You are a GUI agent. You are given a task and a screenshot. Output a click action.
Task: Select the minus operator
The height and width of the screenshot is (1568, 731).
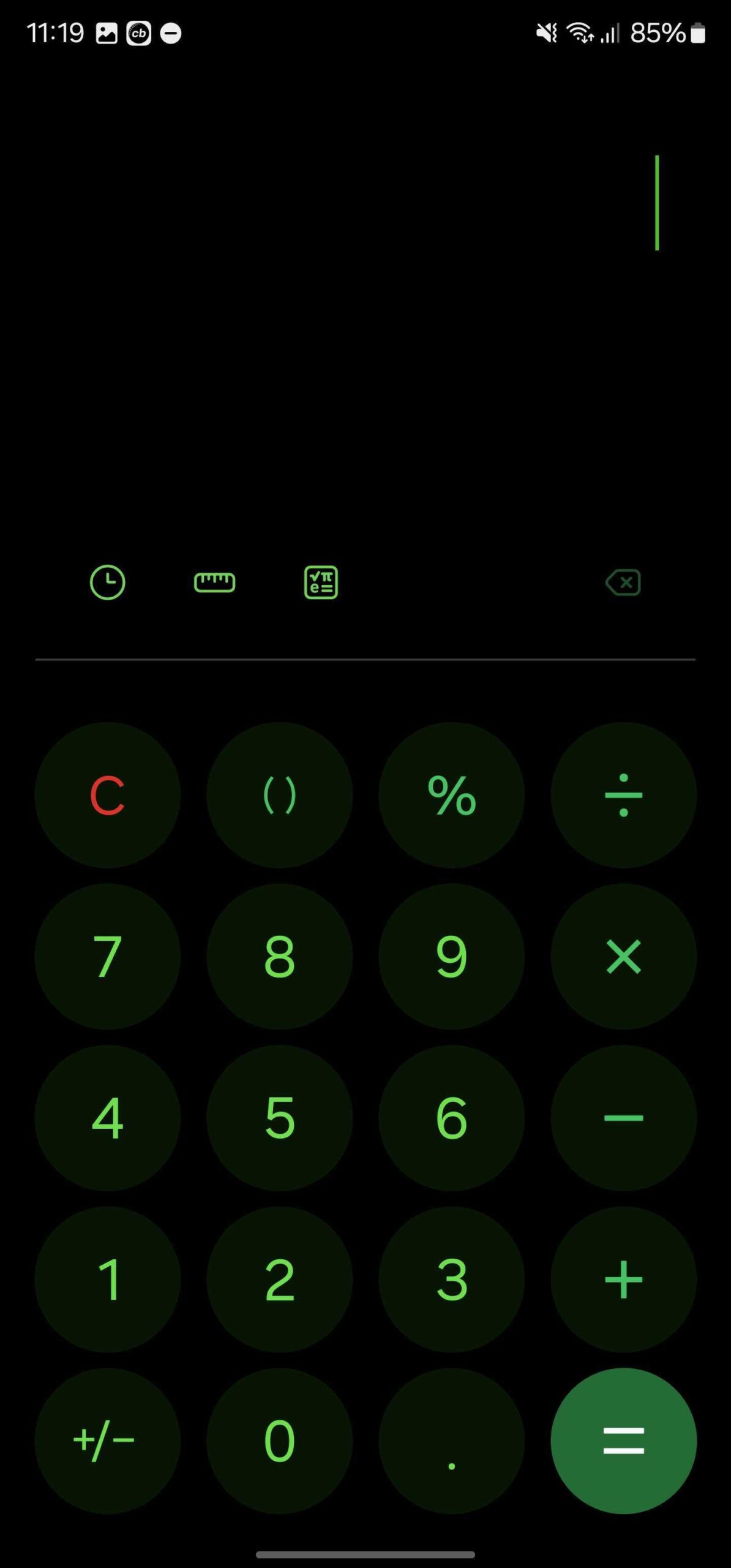click(623, 1118)
